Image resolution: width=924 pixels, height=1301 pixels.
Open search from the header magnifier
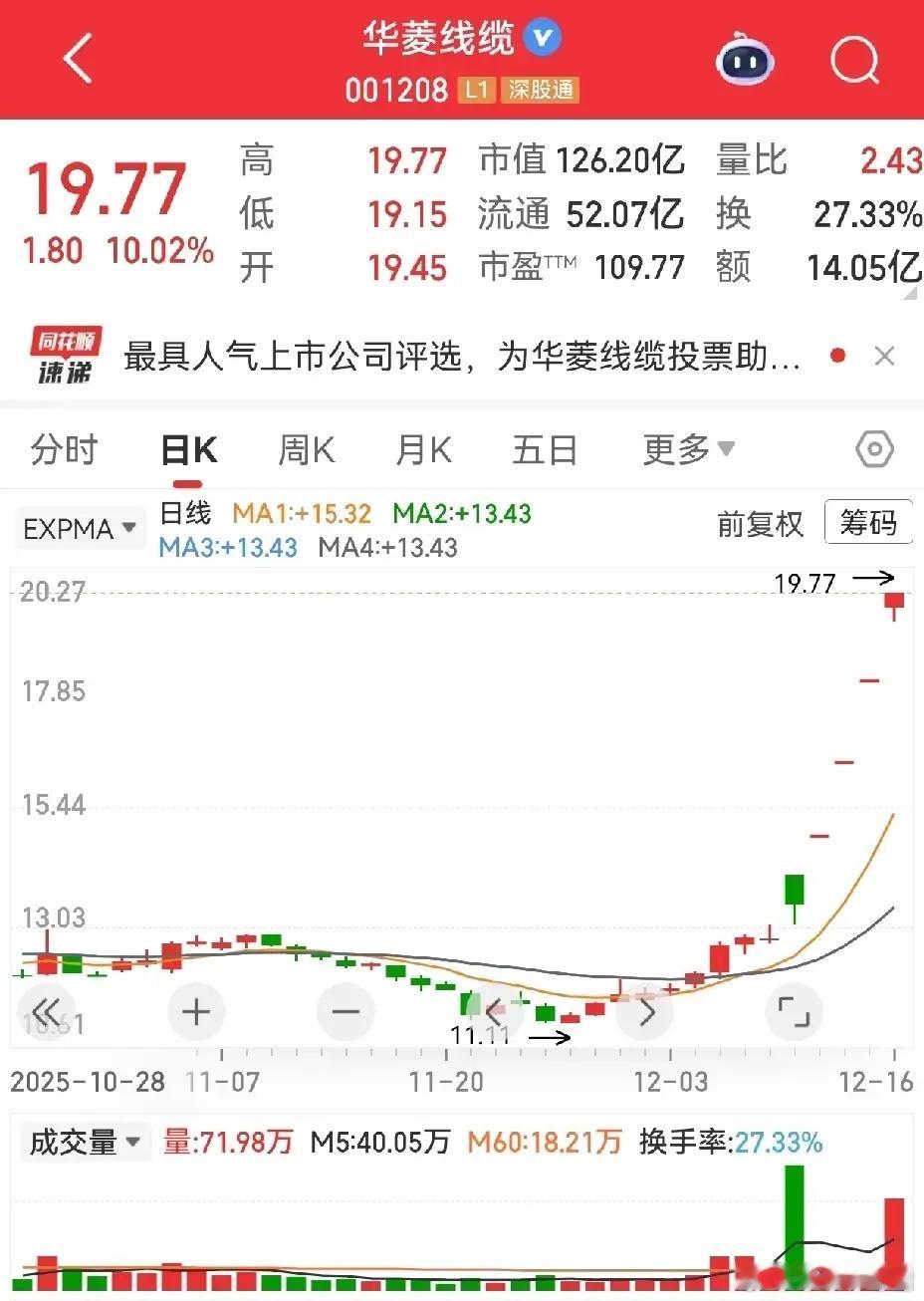coord(855,61)
